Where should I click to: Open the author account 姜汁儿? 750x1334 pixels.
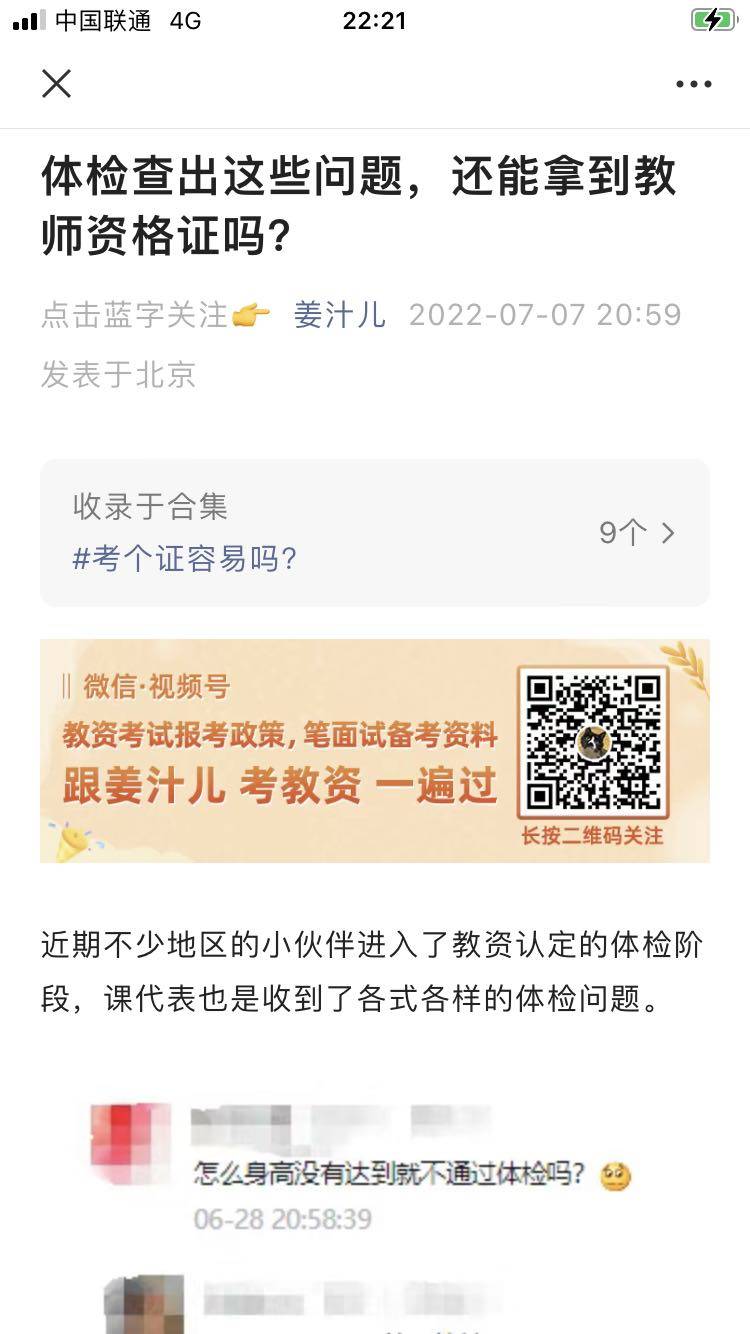pos(339,315)
